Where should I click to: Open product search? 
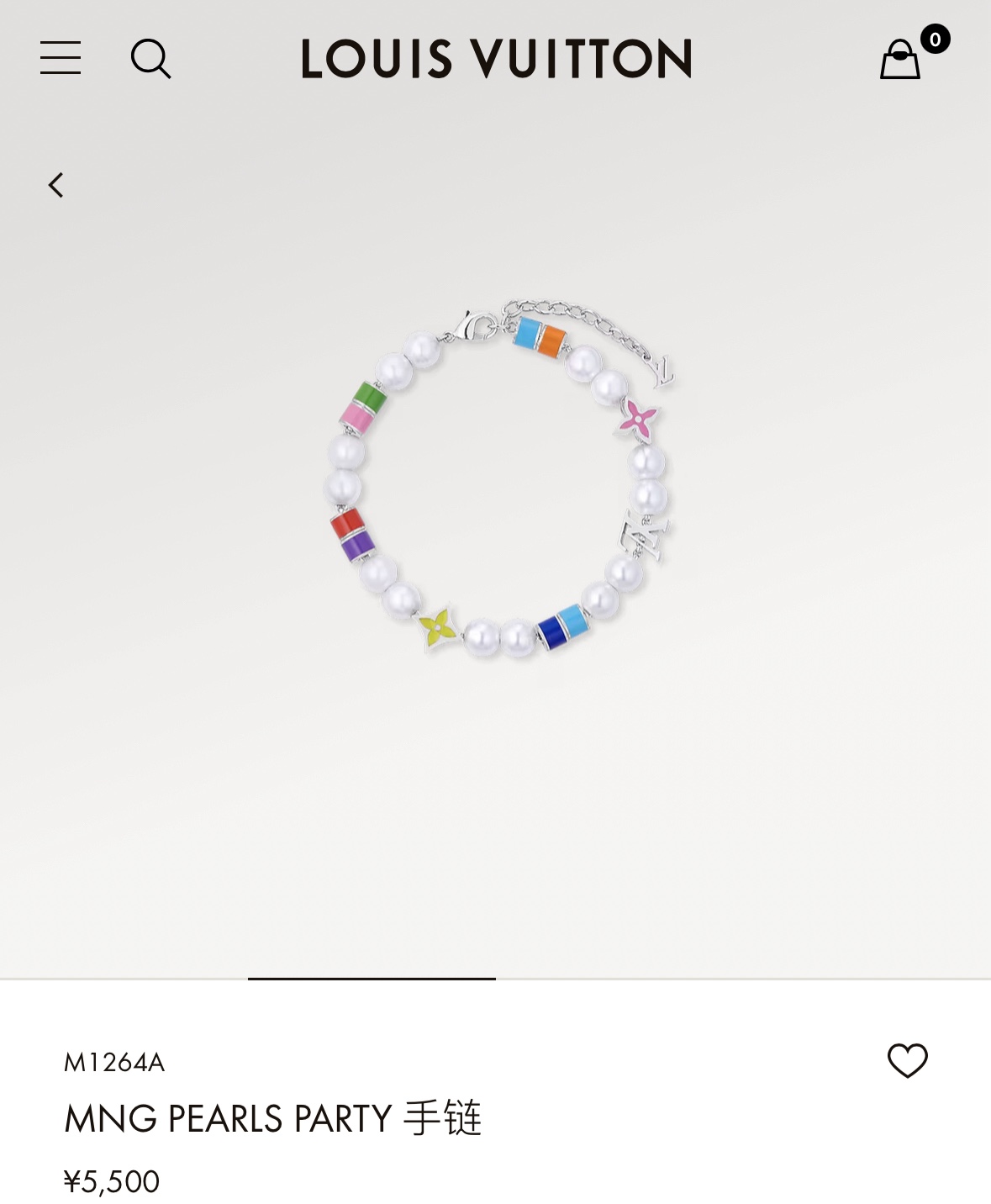tap(151, 59)
